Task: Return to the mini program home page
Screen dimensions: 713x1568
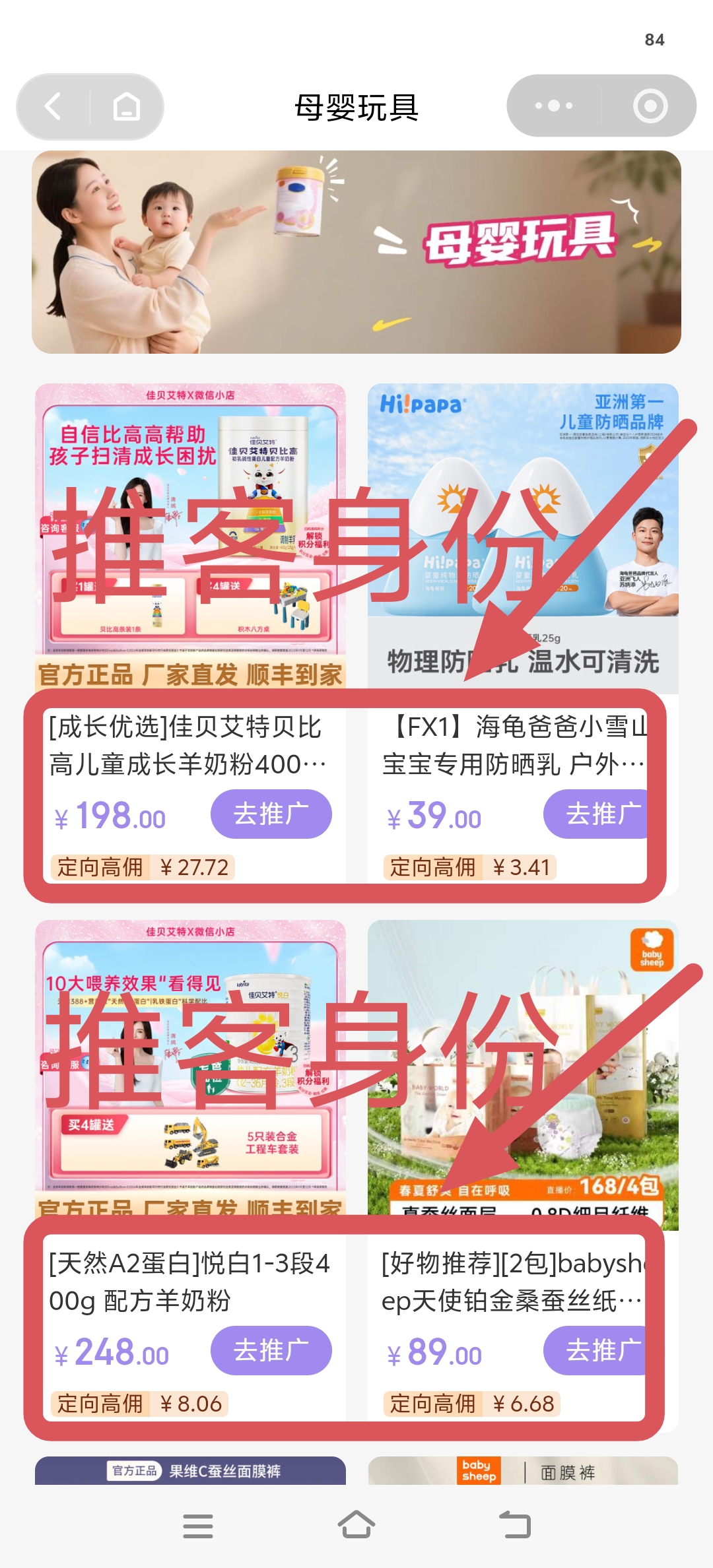Action: tap(127, 106)
